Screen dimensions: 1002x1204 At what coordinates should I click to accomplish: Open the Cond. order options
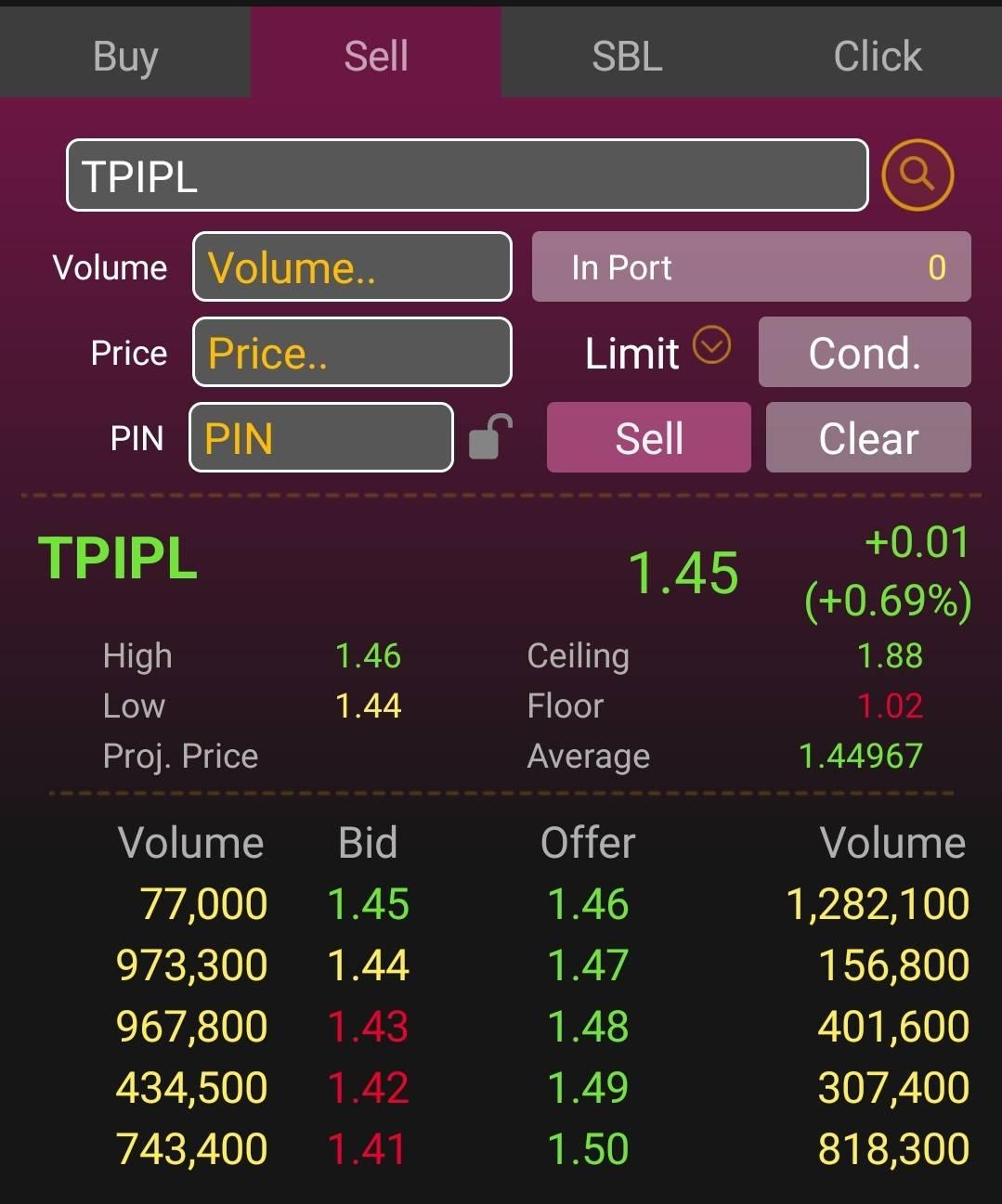click(x=865, y=353)
